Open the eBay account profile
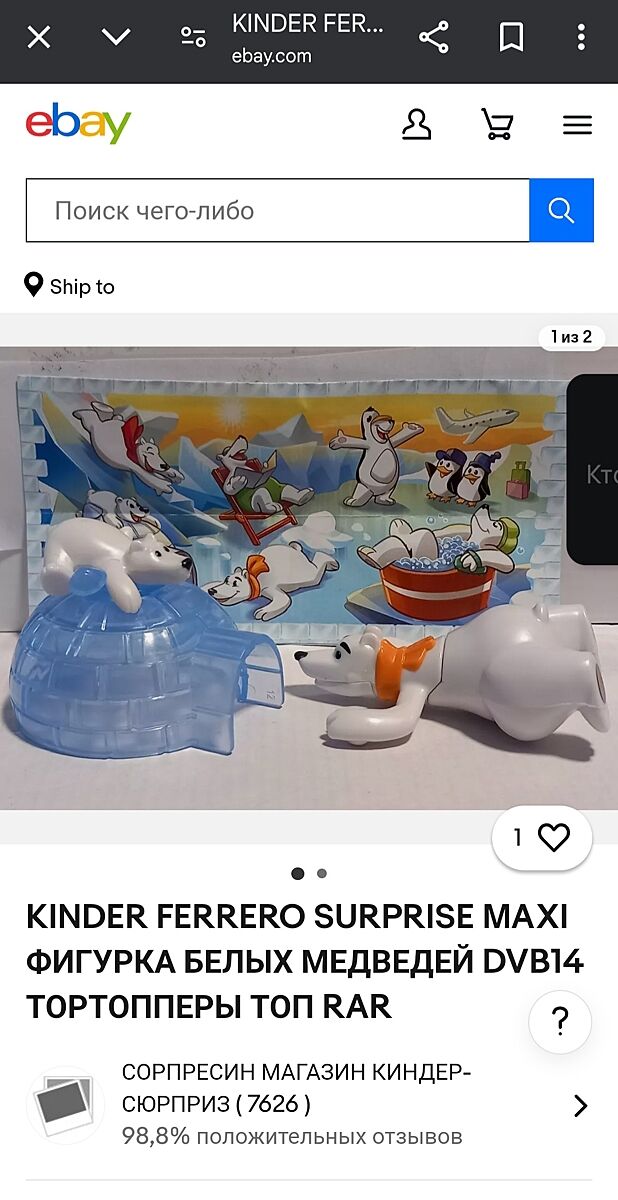618x1200 pixels. click(x=416, y=125)
